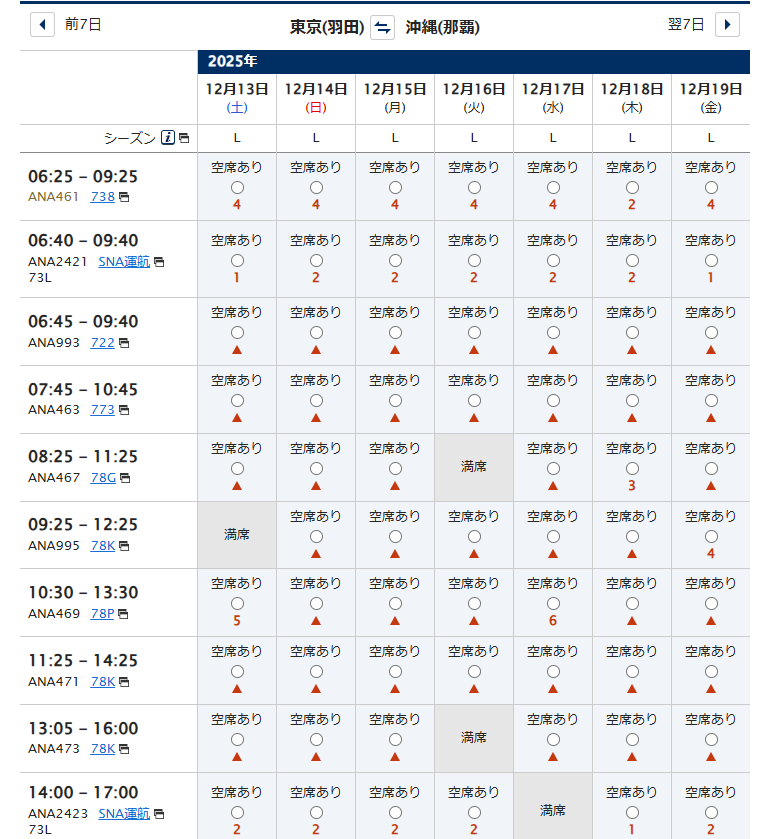768x839 pixels.
Task: Open aircraft type 78G link for ANA467
Action: 103,477
